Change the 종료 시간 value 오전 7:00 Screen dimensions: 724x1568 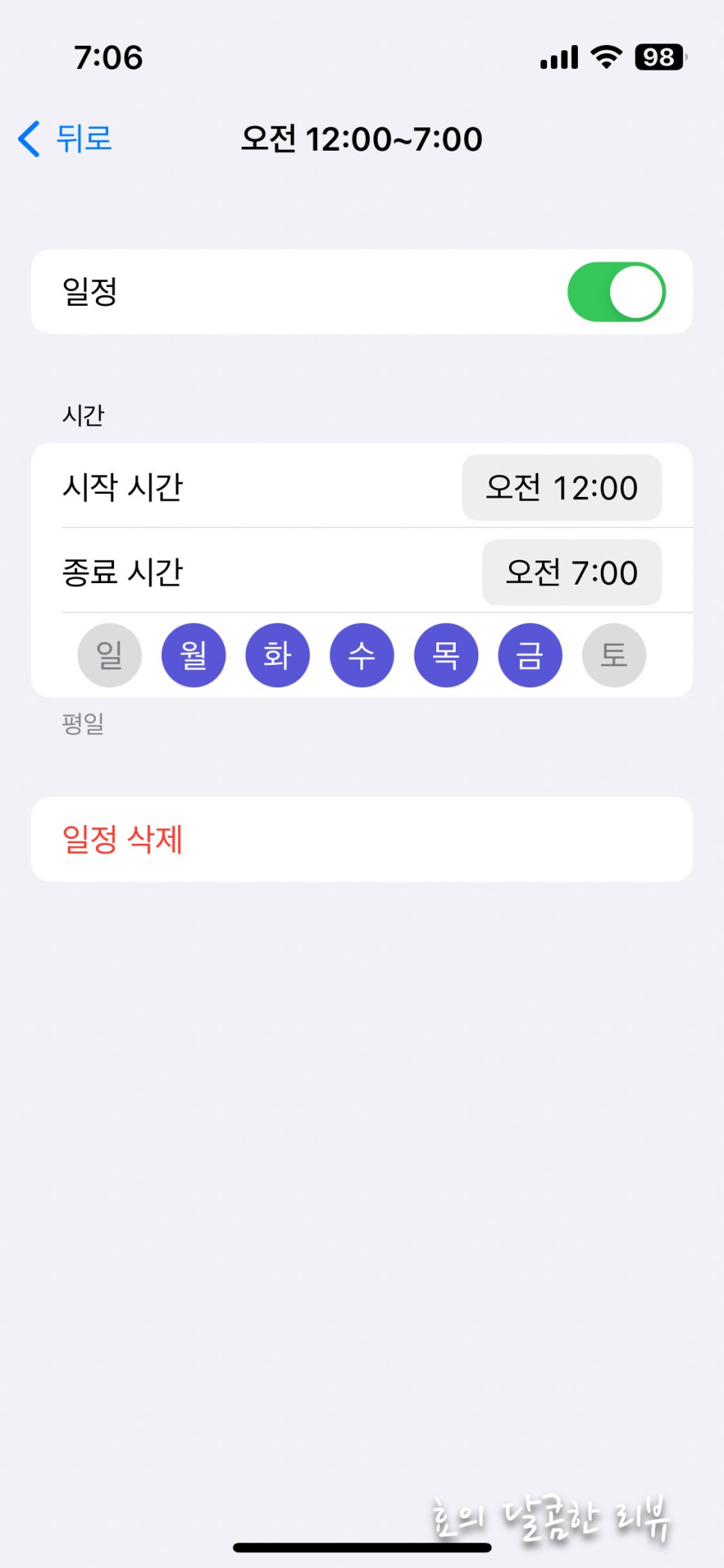(x=571, y=572)
